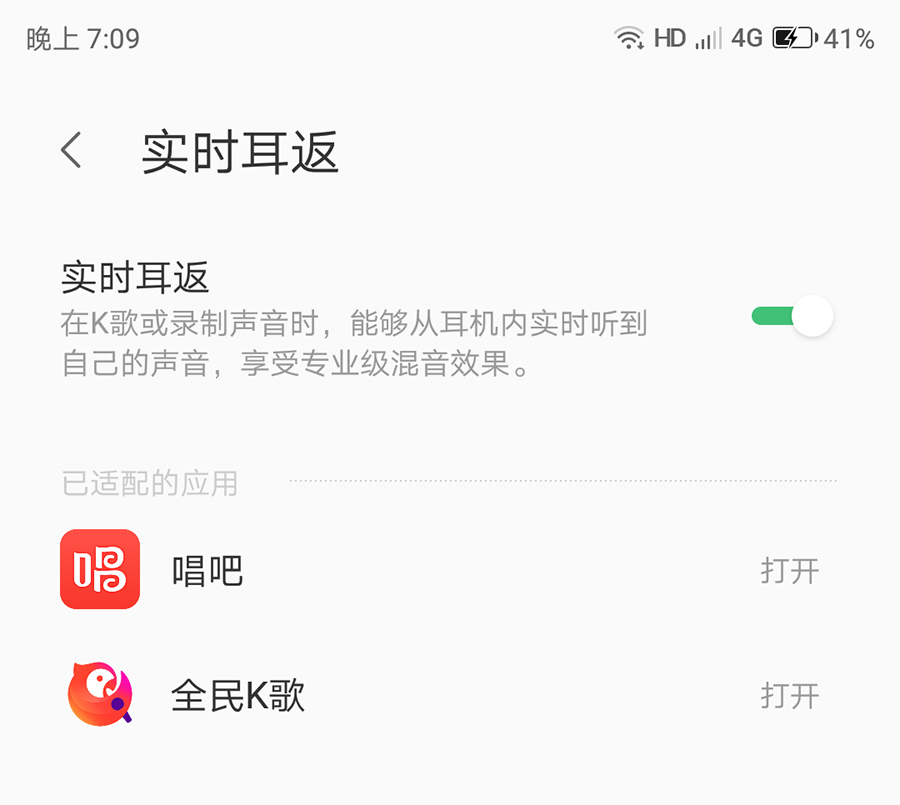This screenshot has height=805, width=900.
Task: Disable the 实时耳返 switch
Action: point(792,317)
